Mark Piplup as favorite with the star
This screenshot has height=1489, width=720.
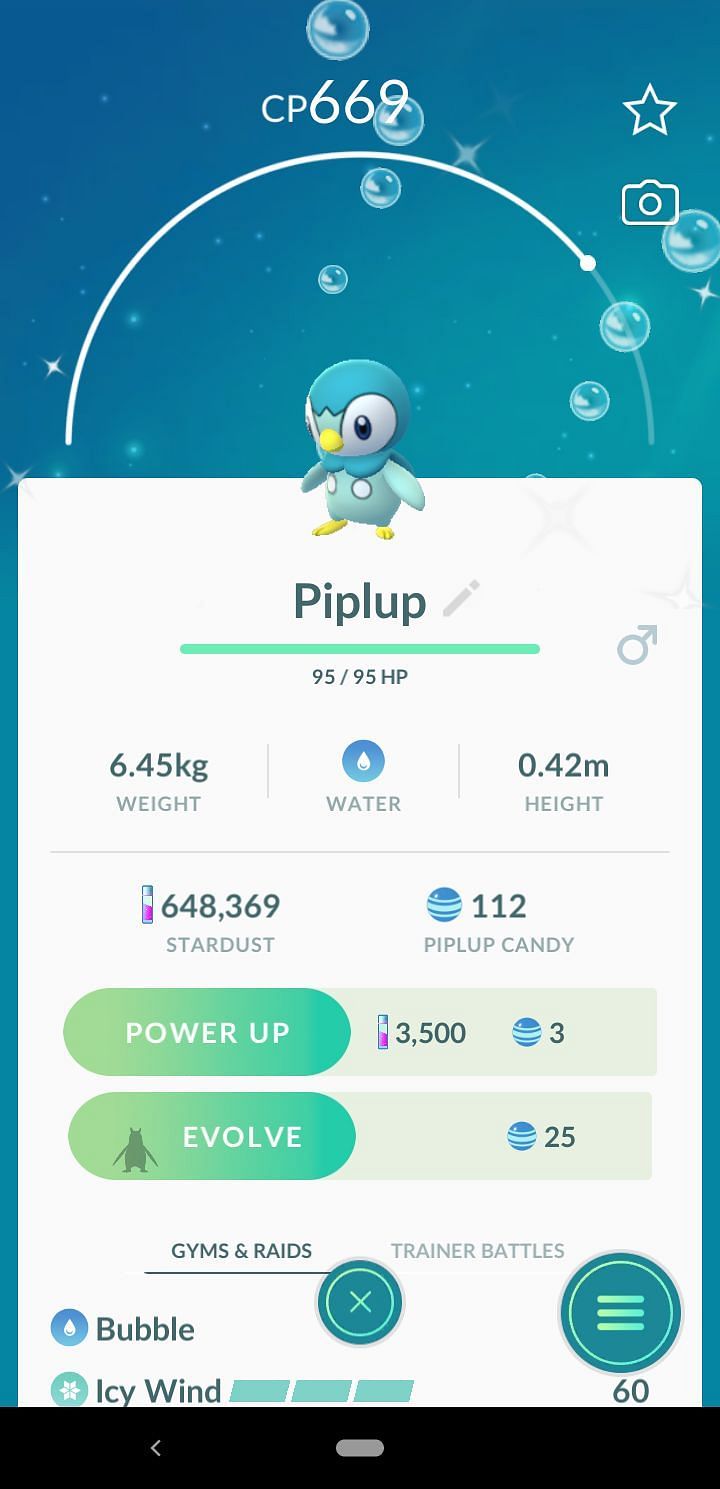(650, 111)
